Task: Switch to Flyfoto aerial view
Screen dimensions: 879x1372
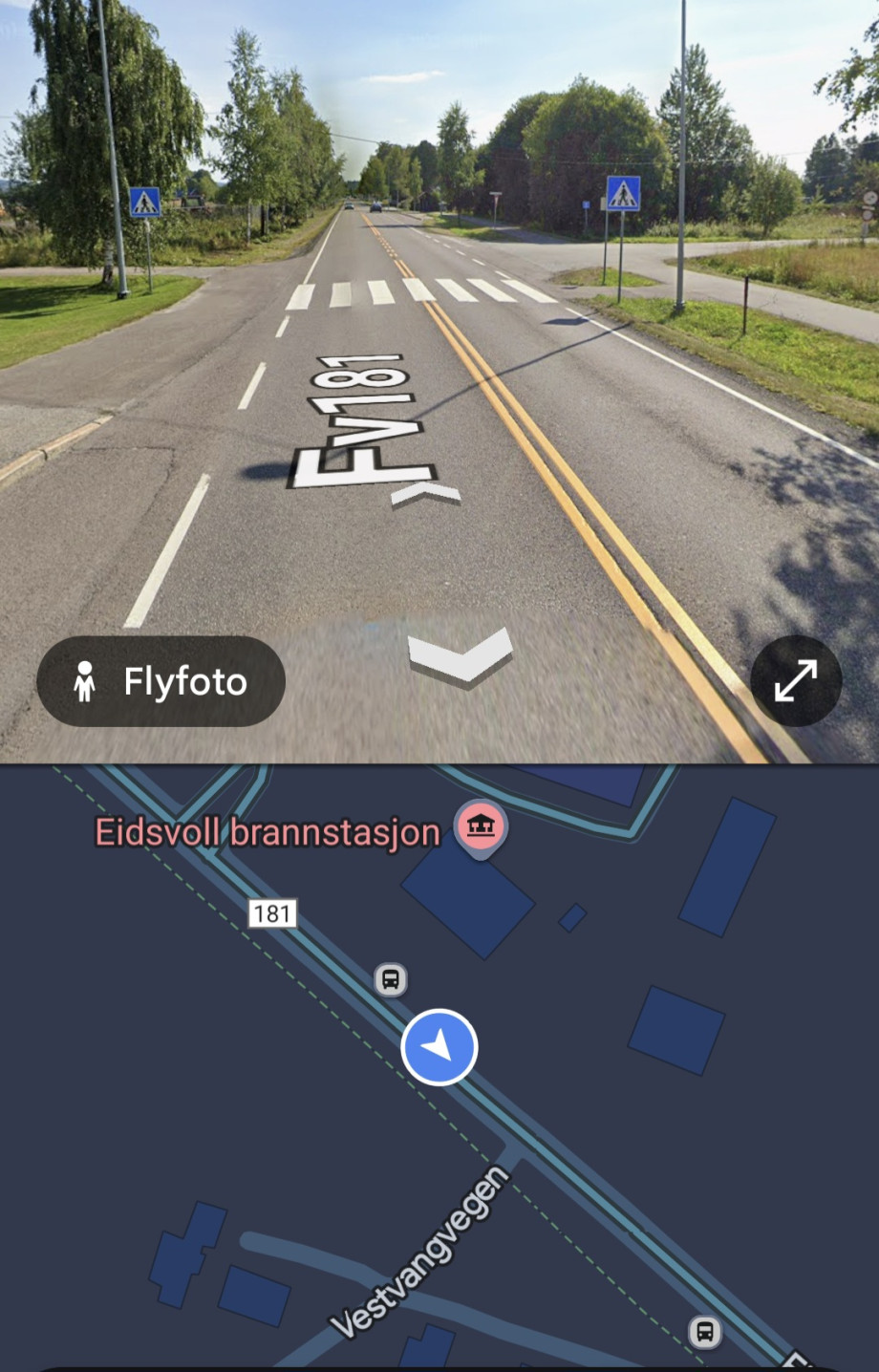Action: coord(161,682)
